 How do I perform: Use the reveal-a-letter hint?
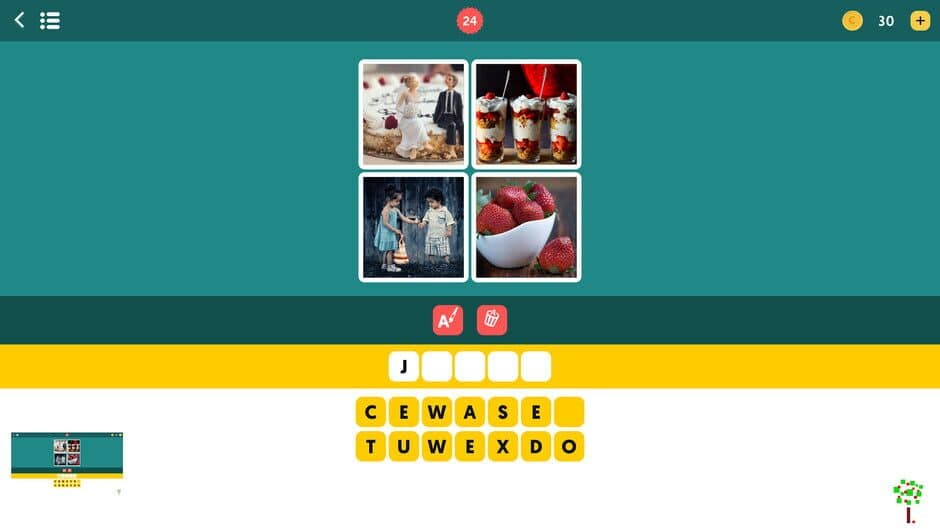click(x=448, y=320)
